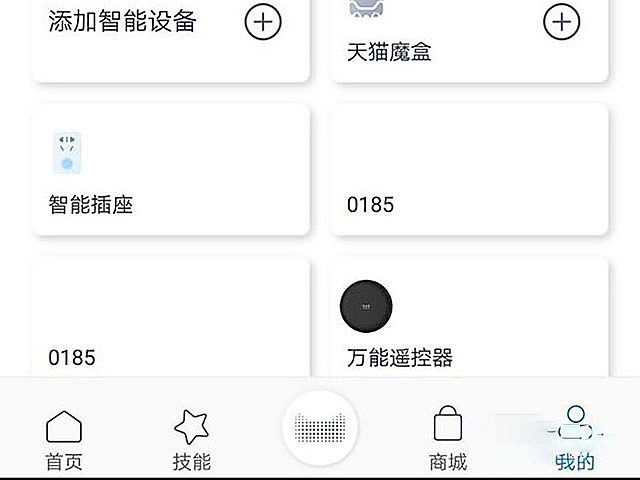
Task: Activate the center voice assistant button
Action: pos(320,429)
